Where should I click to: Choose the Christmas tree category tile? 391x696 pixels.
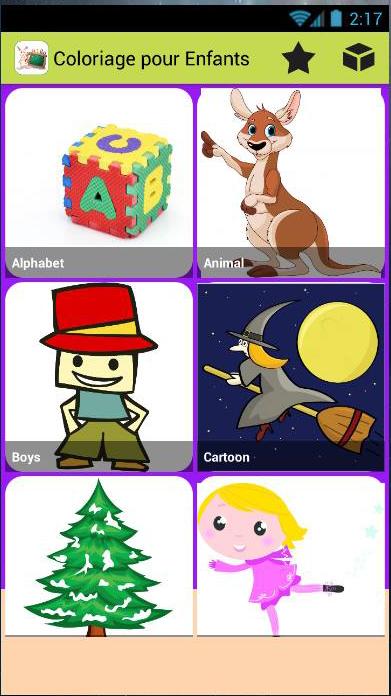coord(99,556)
